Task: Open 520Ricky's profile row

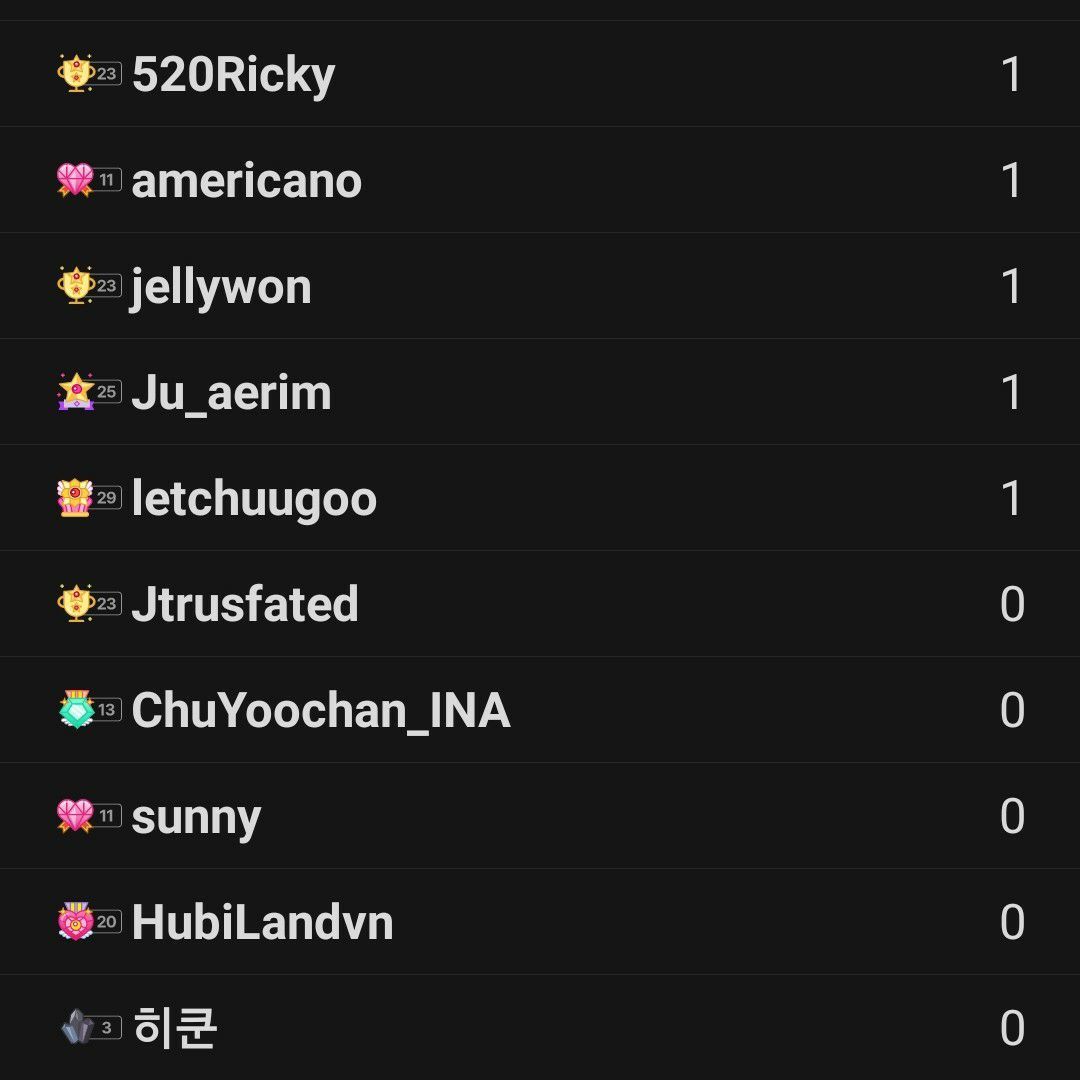Action: (233, 75)
